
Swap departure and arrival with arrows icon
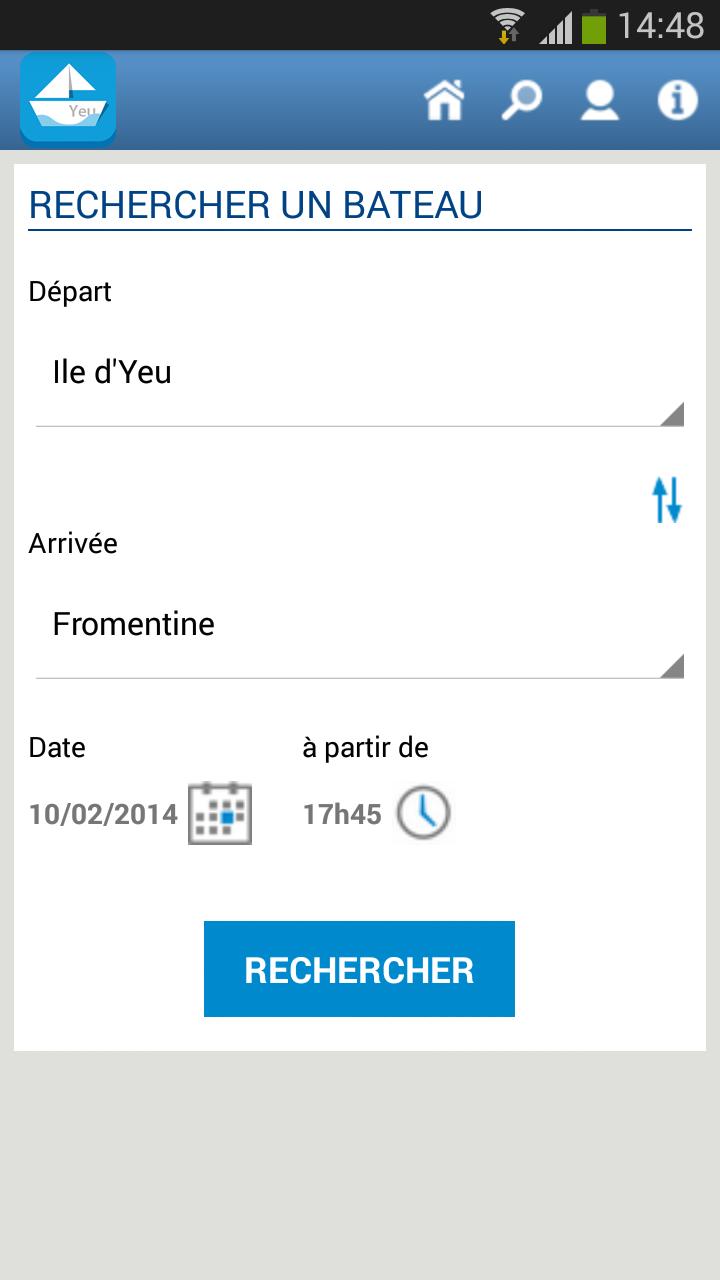pyautogui.click(x=666, y=502)
